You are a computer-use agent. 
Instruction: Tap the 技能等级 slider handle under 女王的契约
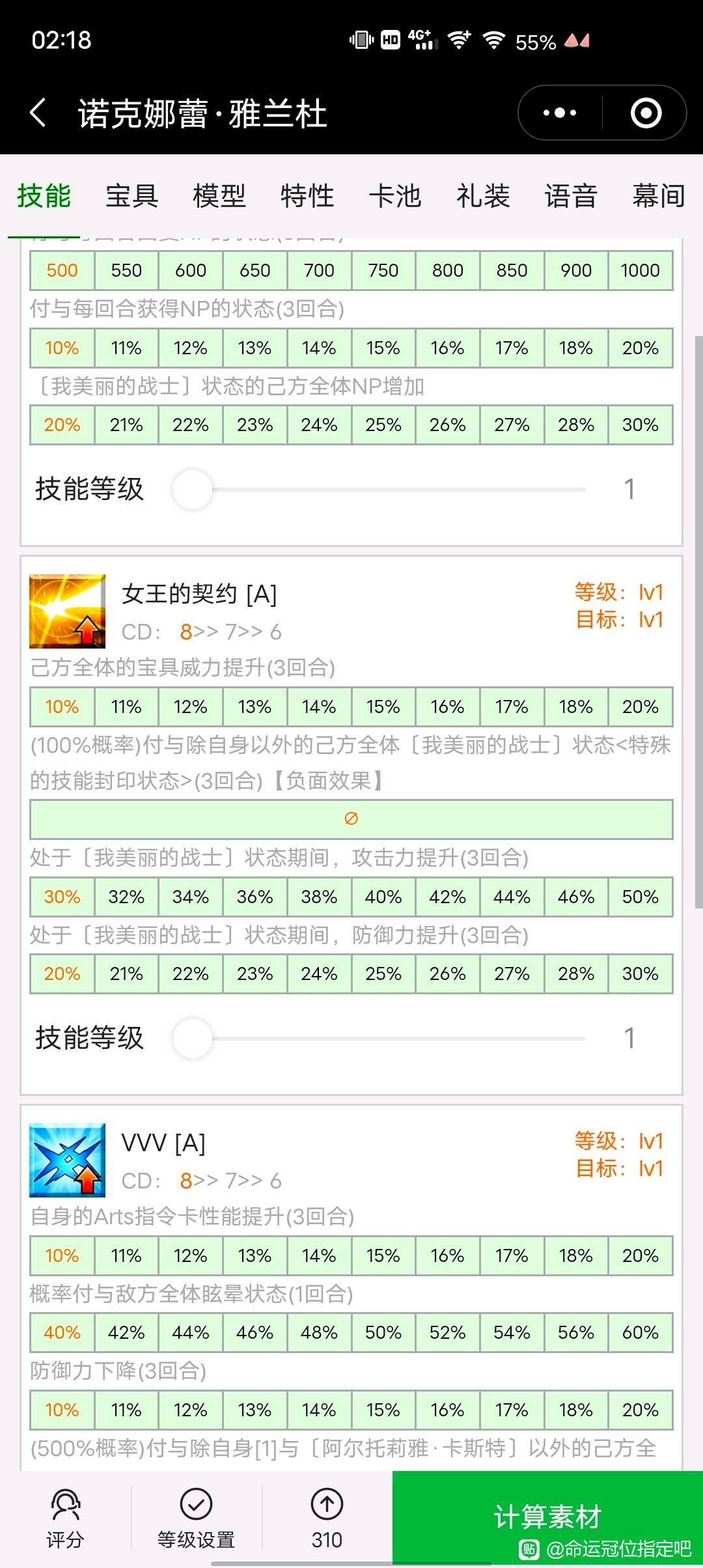[x=193, y=1038]
